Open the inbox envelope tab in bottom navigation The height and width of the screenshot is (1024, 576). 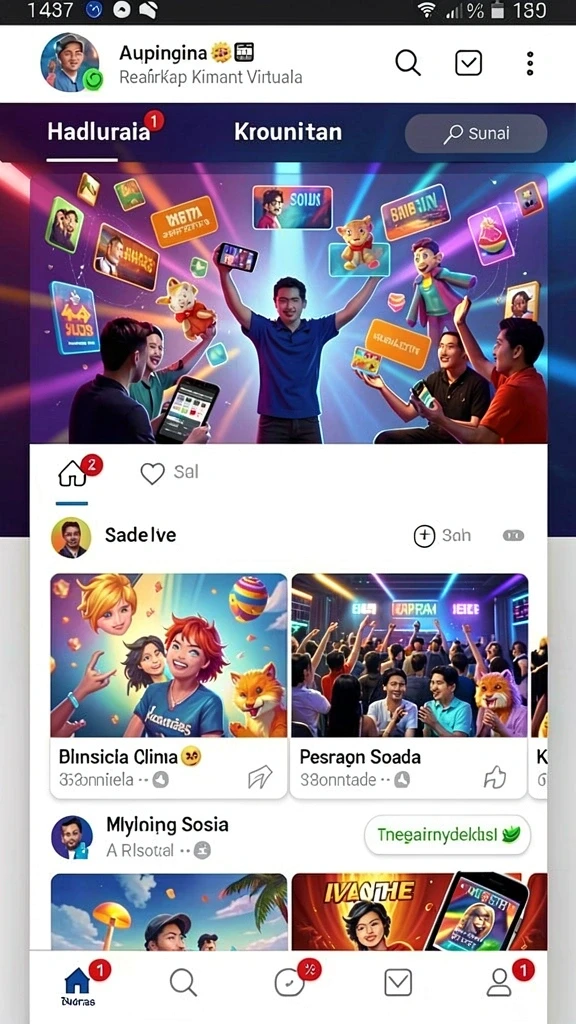(x=398, y=982)
